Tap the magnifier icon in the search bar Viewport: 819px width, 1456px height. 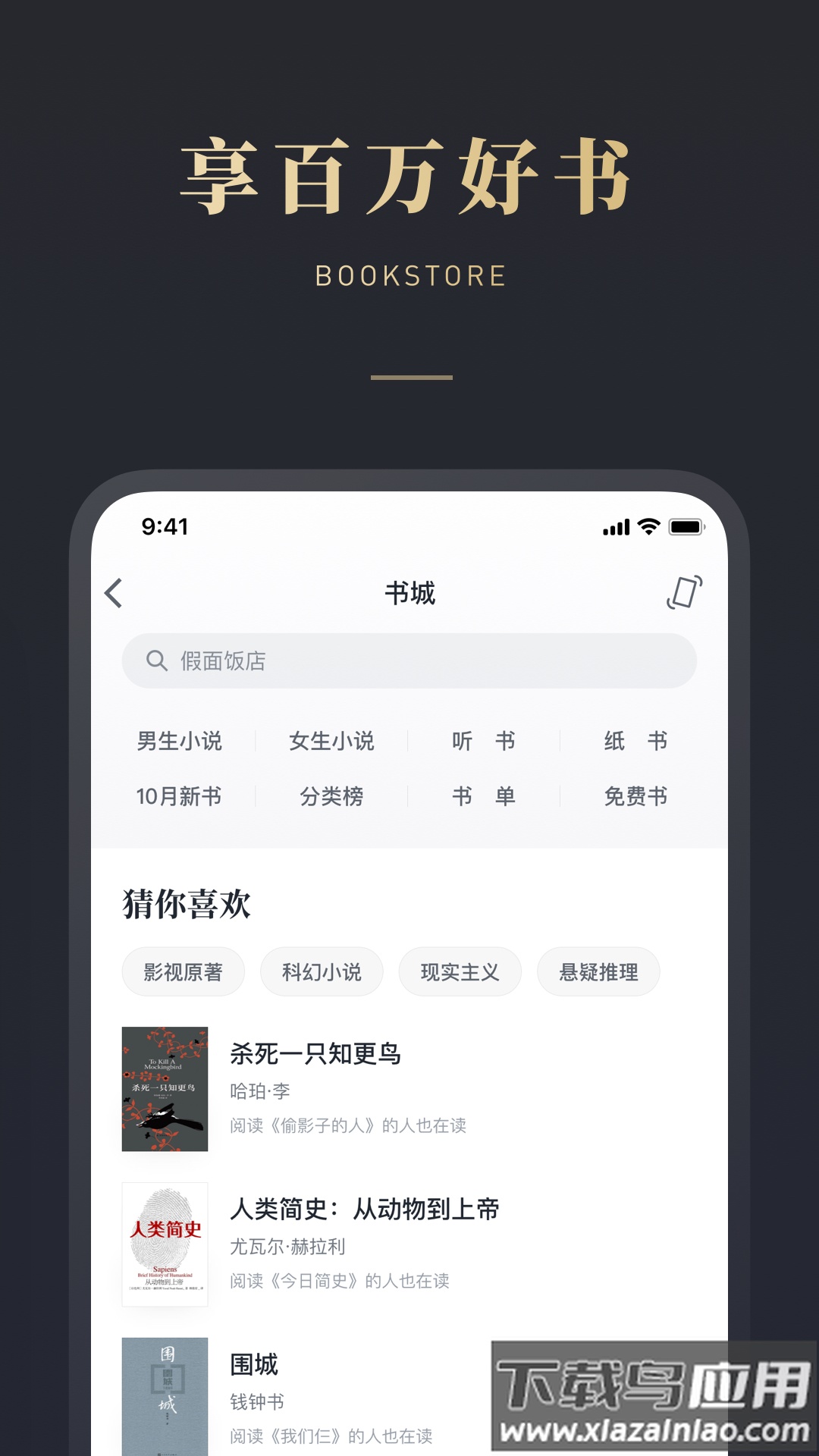(x=157, y=661)
